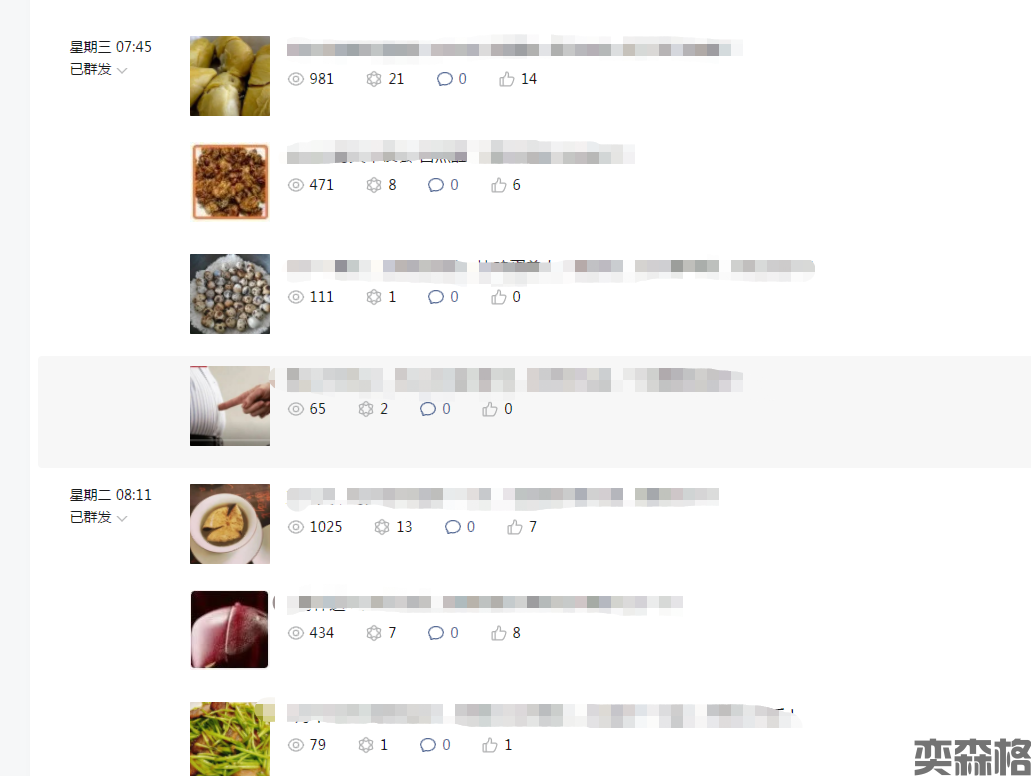This screenshot has height=776, width=1031.
Task: View comments on the 1025-view article
Action: pyautogui.click(x=460, y=527)
